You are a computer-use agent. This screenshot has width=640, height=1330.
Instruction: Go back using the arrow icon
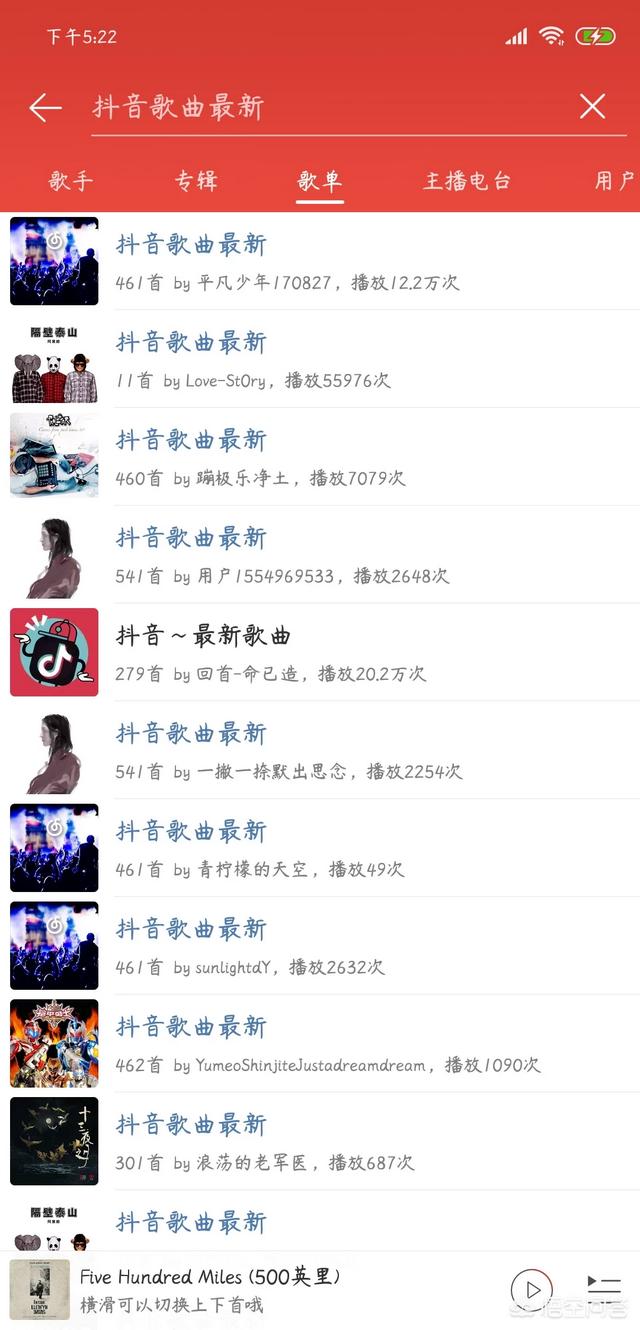(x=46, y=107)
